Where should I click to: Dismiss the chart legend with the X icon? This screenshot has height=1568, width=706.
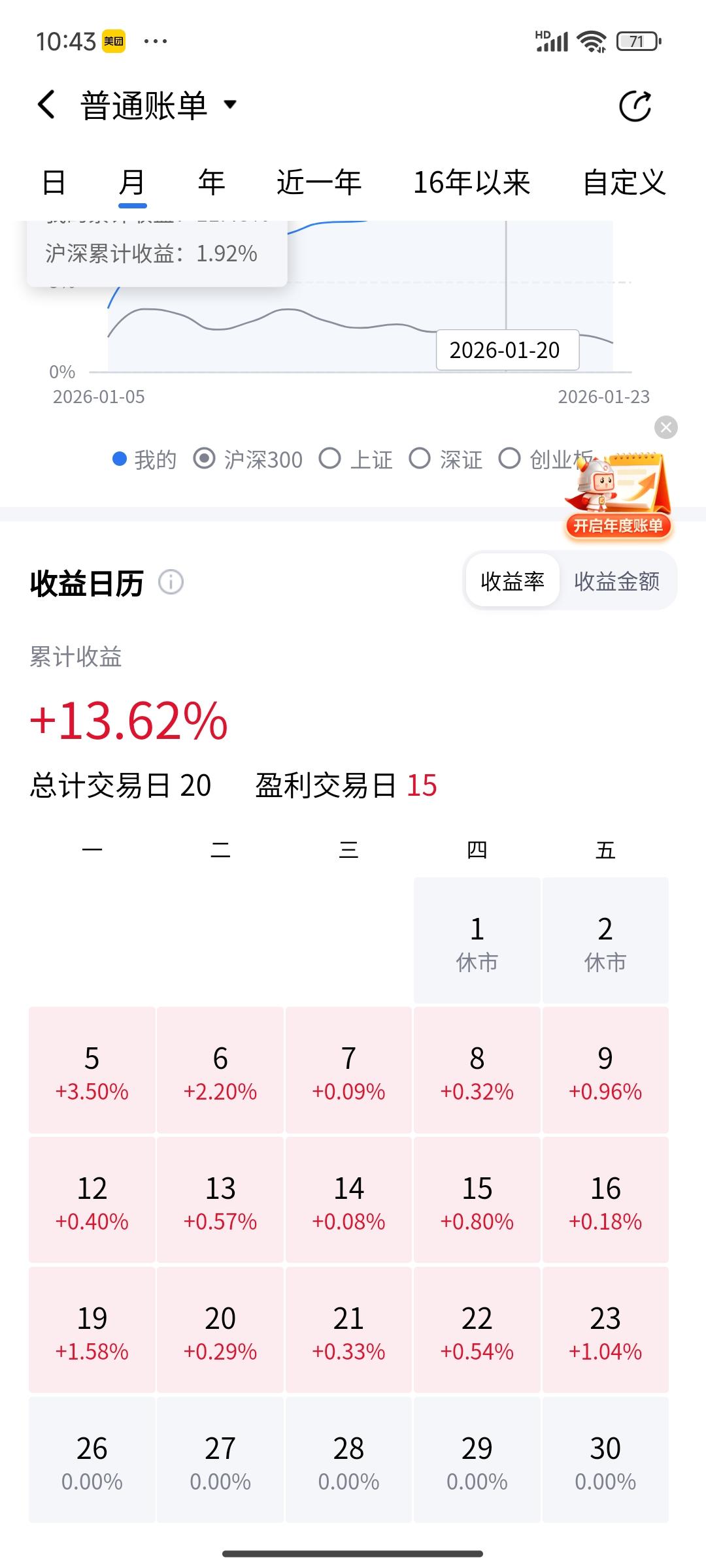(666, 427)
